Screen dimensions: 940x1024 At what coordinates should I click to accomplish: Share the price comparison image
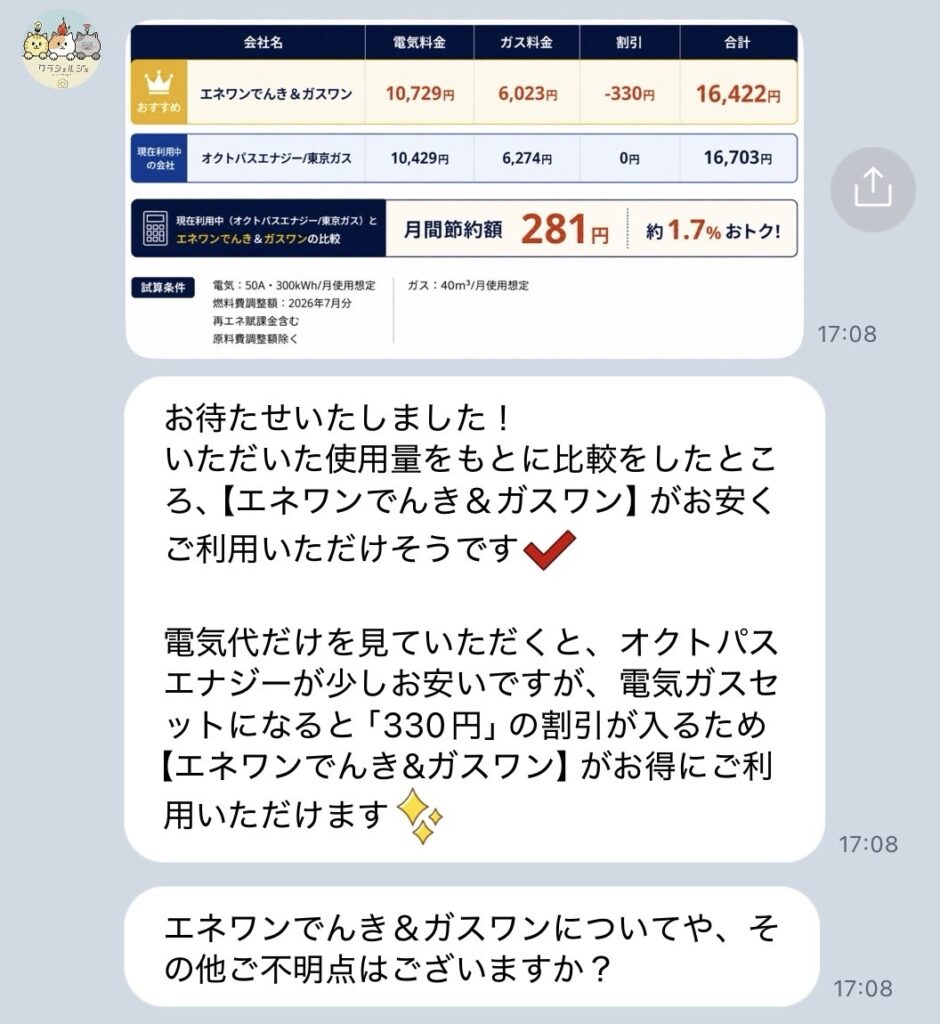pos(873,189)
